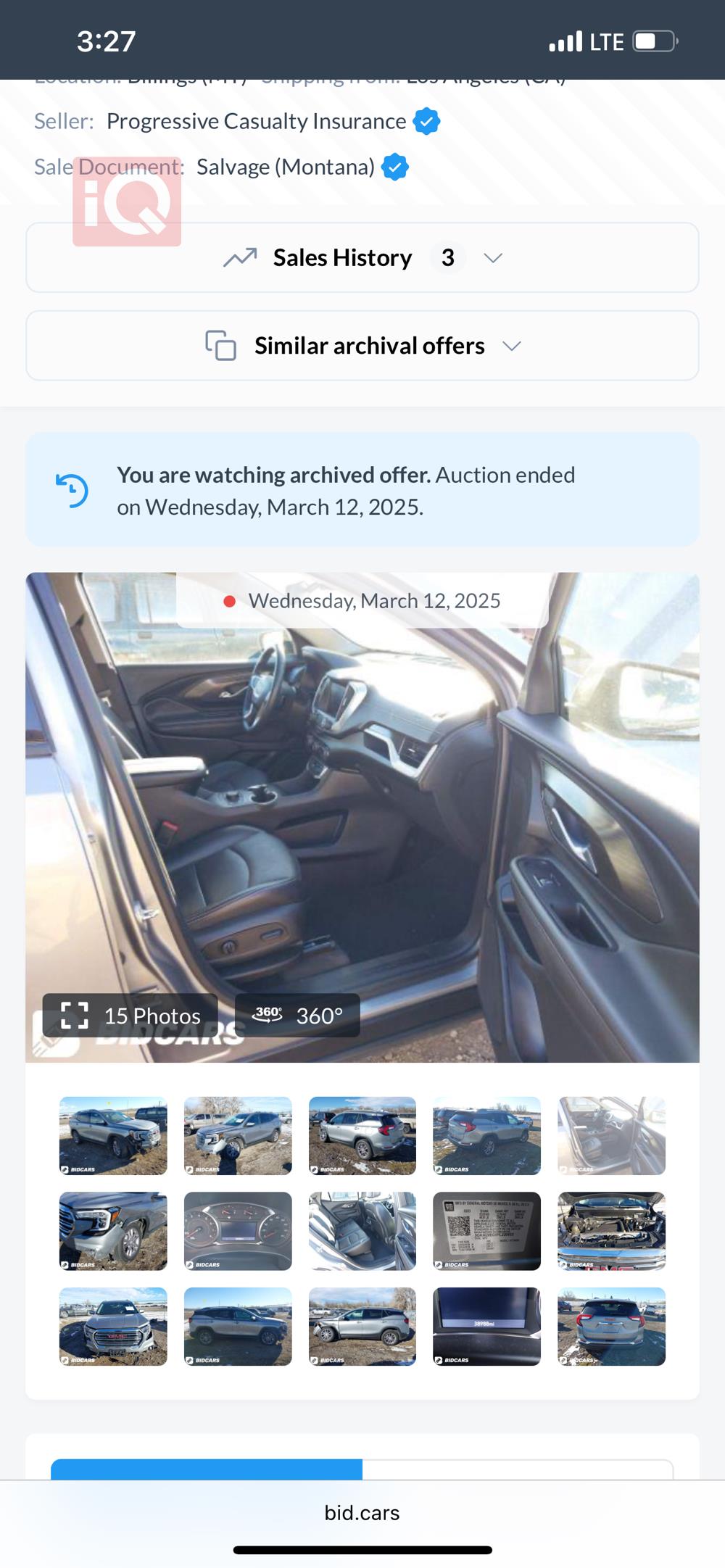
Task: Tap the bid.cars address bar
Action: 362,1513
